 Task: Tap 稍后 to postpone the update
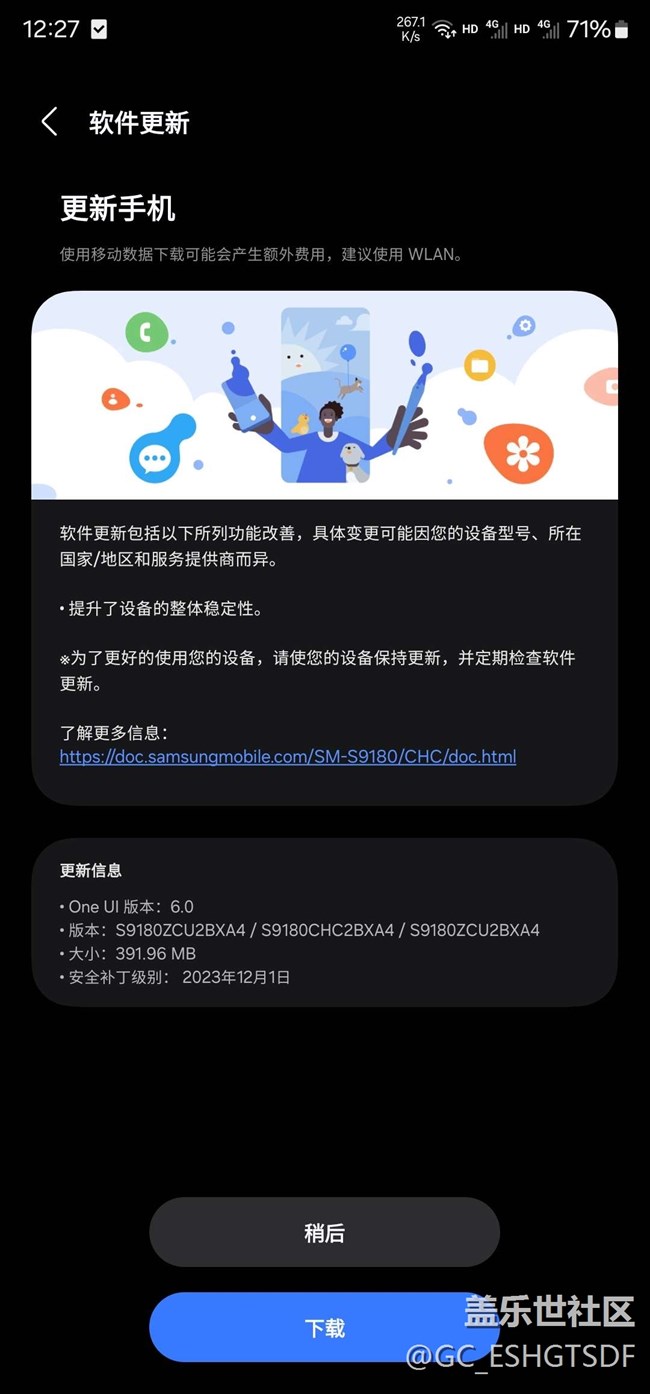point(324,1233)
